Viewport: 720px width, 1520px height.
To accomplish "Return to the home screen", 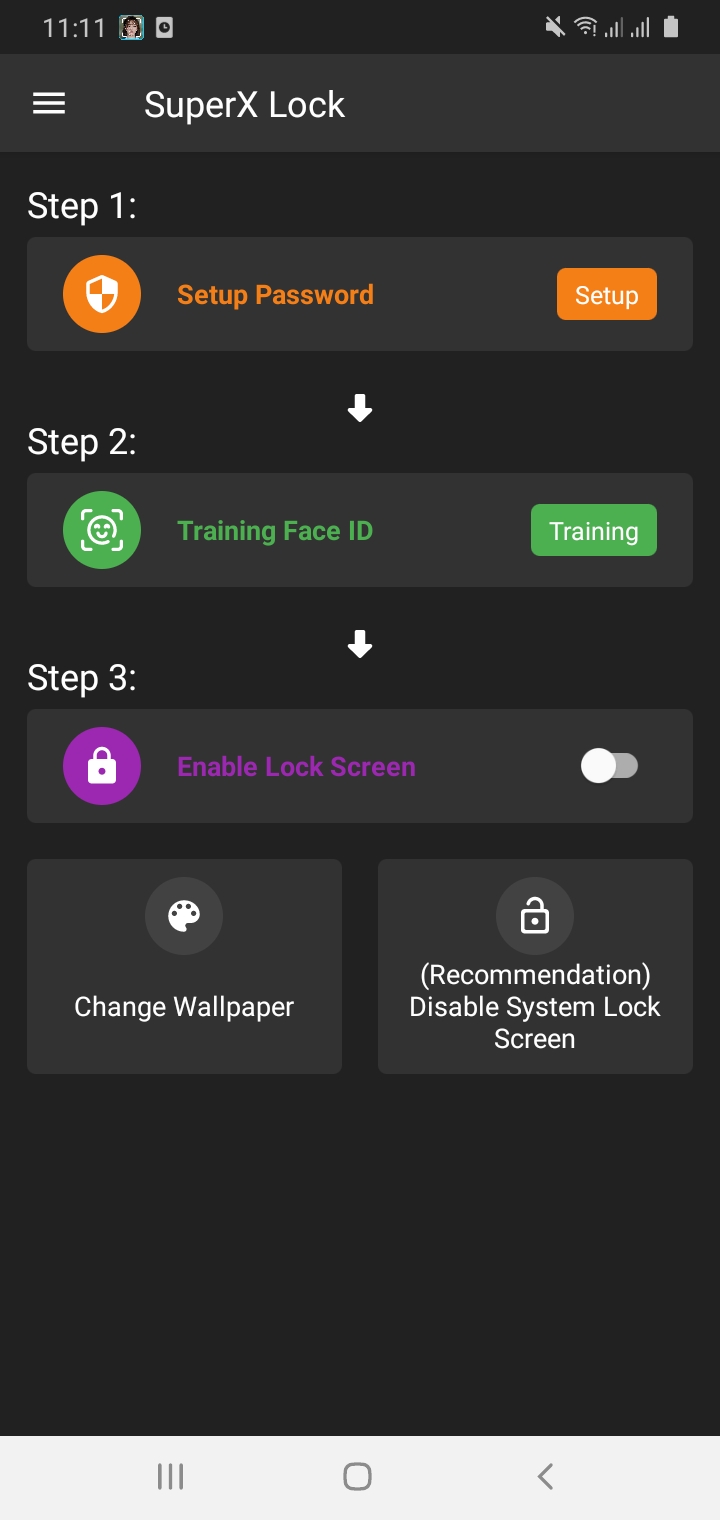I will 357,1476.
